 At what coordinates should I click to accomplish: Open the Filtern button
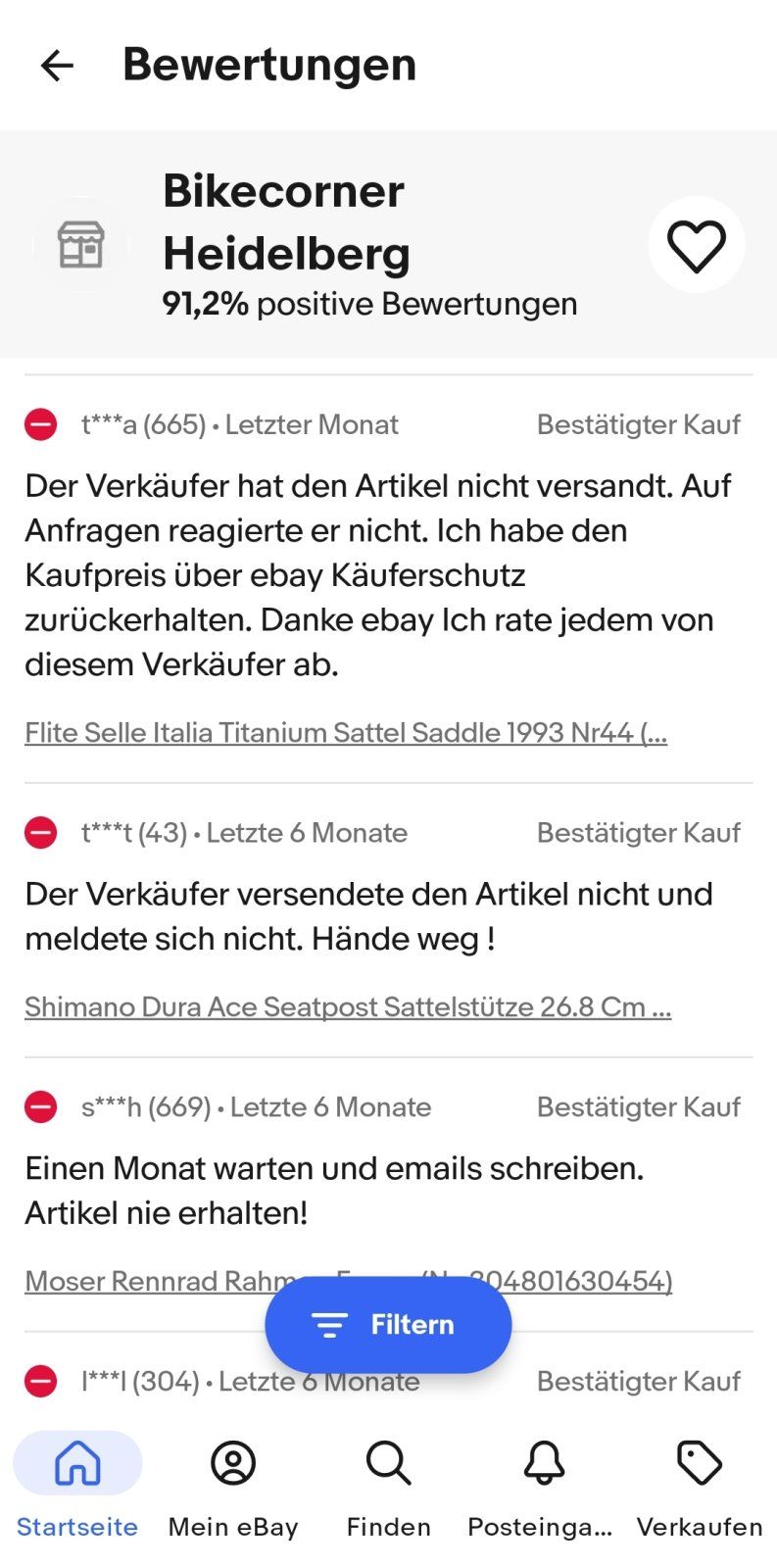388,1325
